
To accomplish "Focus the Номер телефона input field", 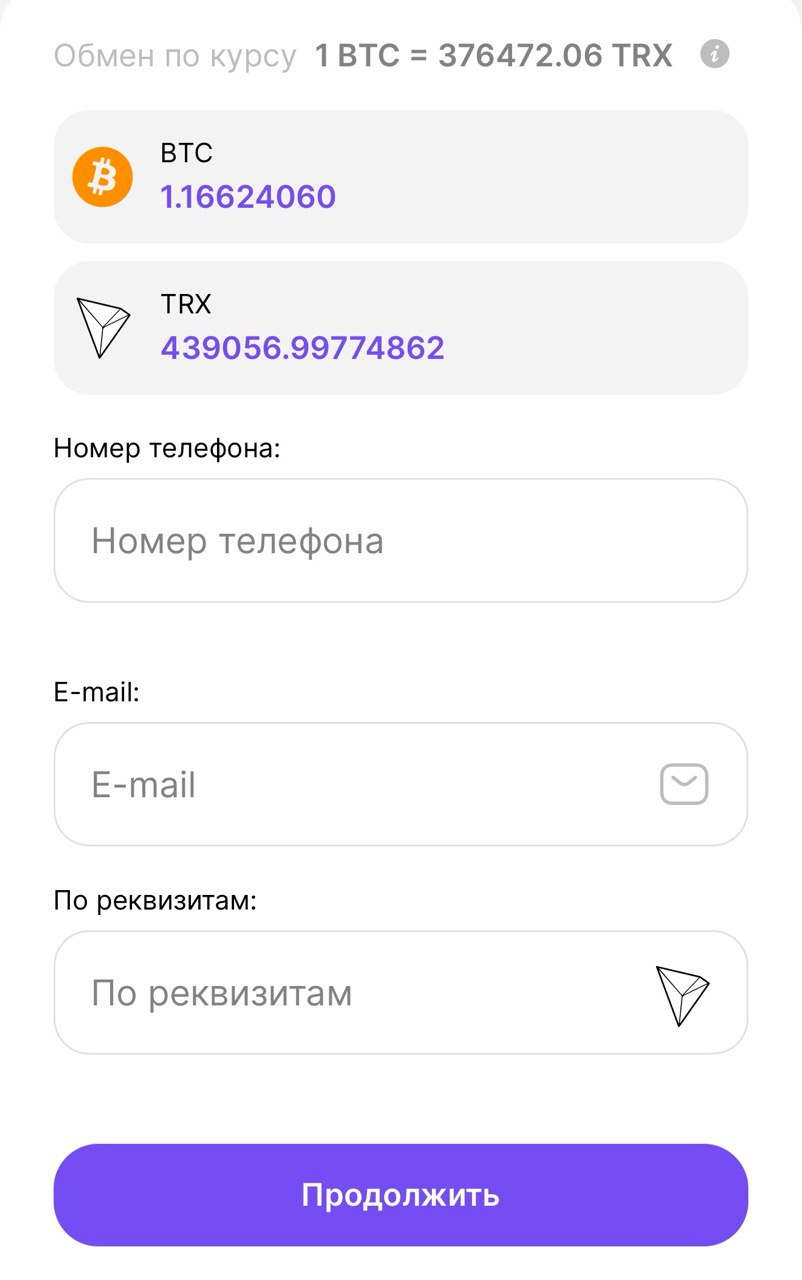I will click(400, 541).
